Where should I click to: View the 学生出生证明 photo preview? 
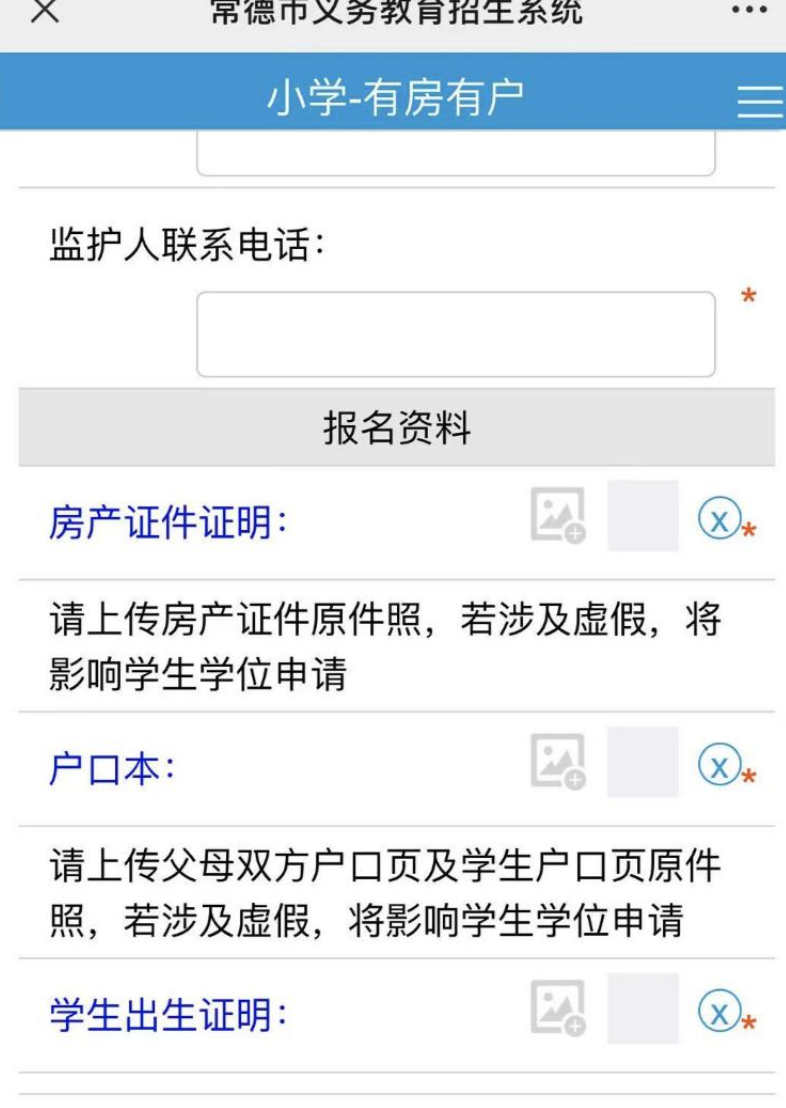(643, 1008)
